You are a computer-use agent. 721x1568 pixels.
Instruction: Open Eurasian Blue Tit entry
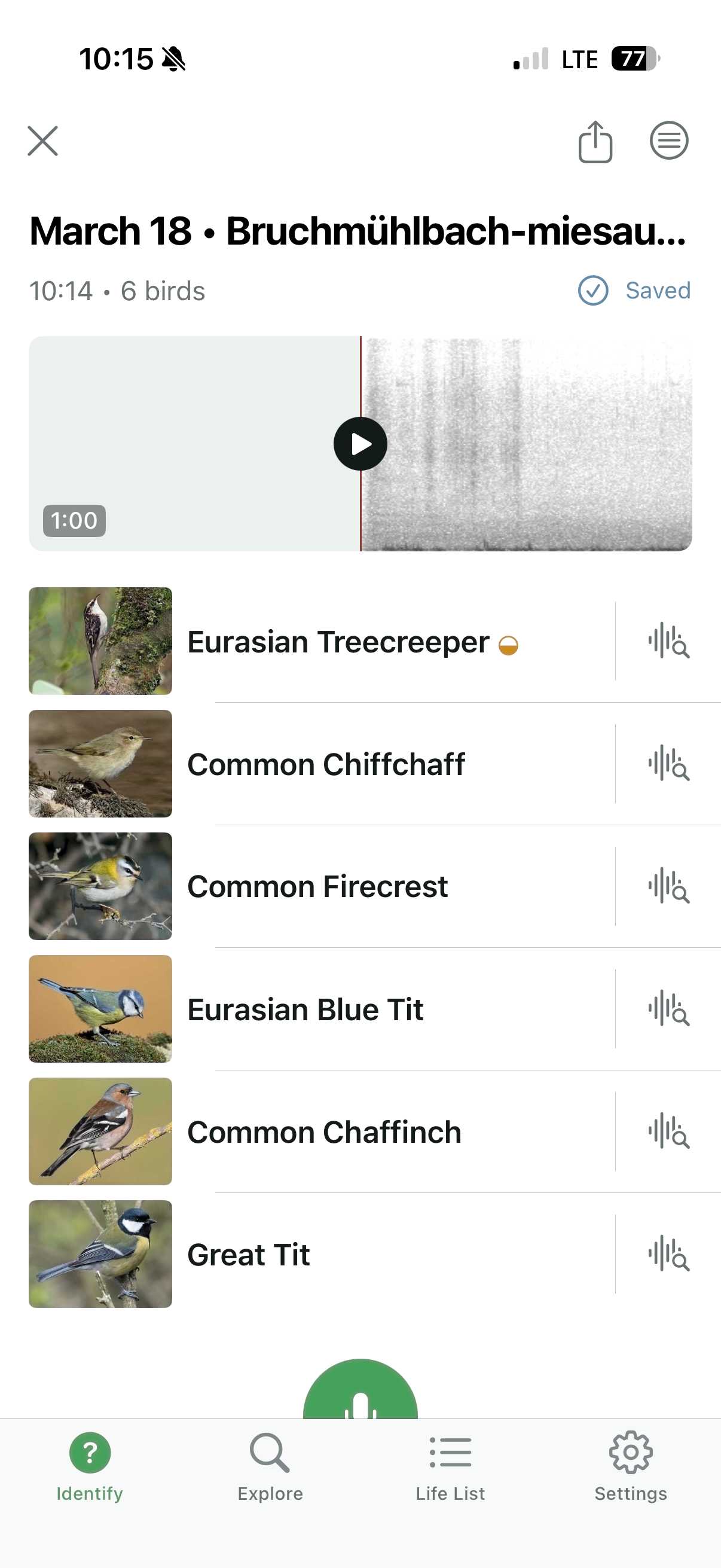(305, 1010)
